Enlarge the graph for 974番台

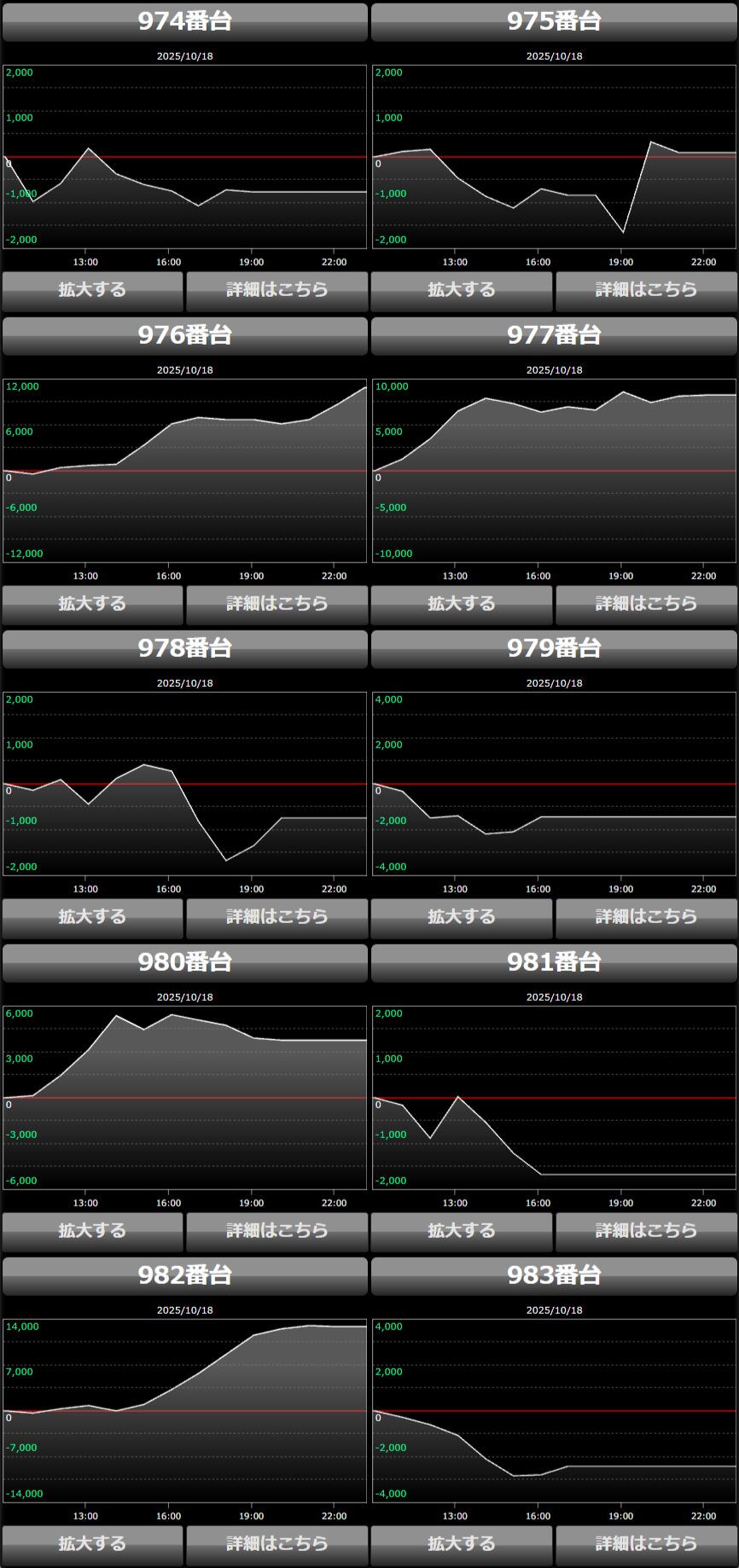(92, 290)
